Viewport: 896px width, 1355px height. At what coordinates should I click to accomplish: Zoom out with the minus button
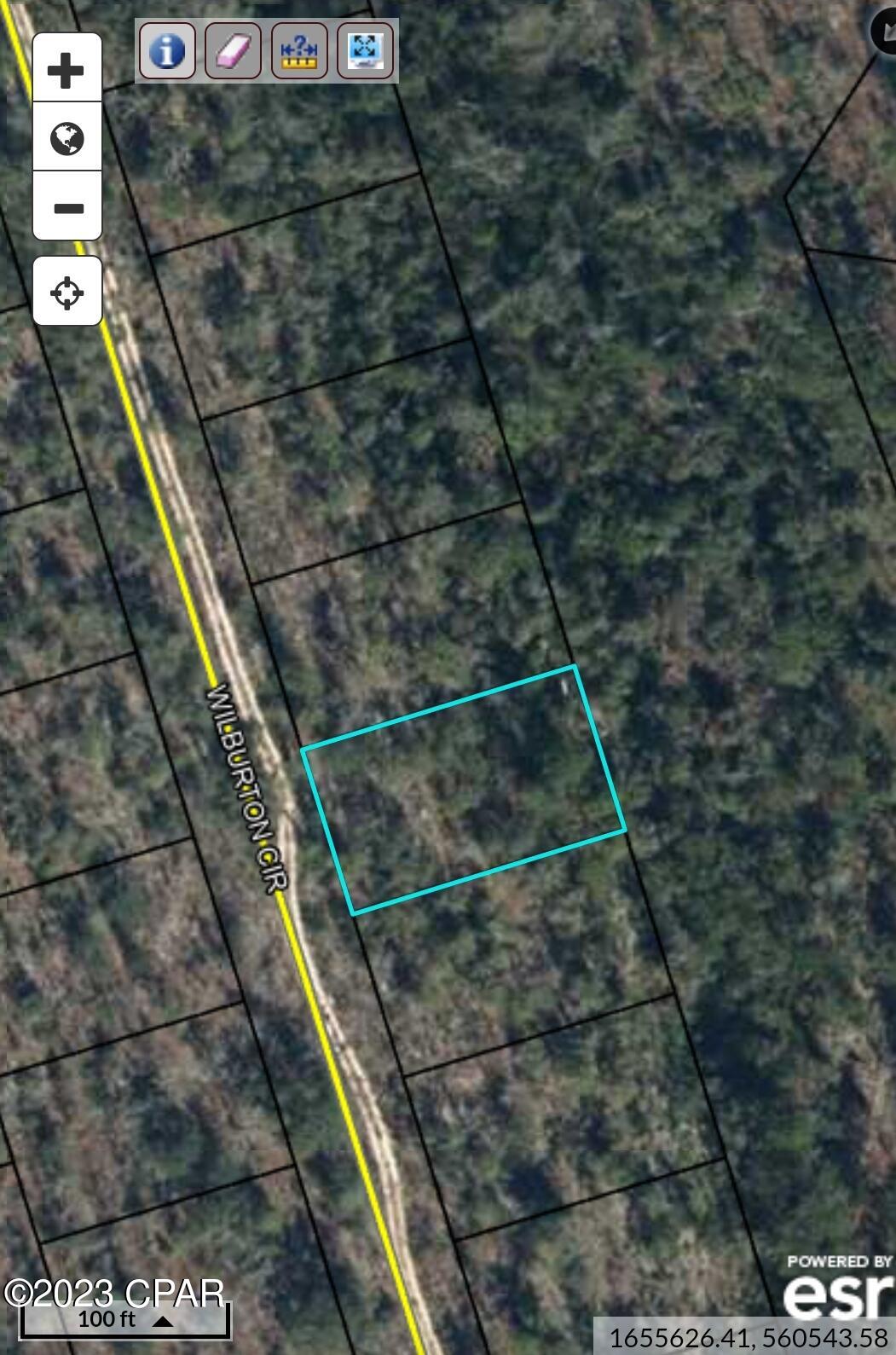tap(67, 207)
